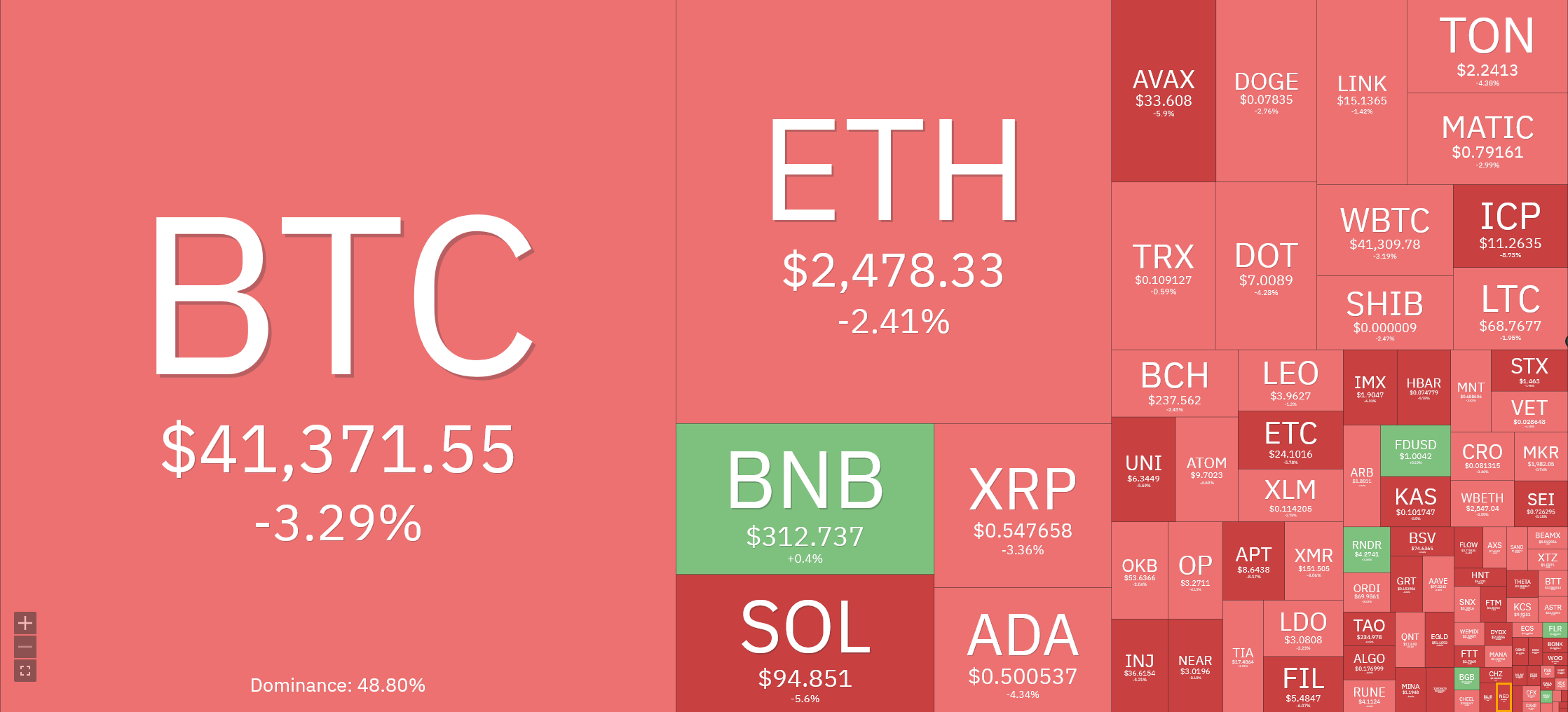Open the SOL tile
The image size is (1568, 712).
(805, 643)
